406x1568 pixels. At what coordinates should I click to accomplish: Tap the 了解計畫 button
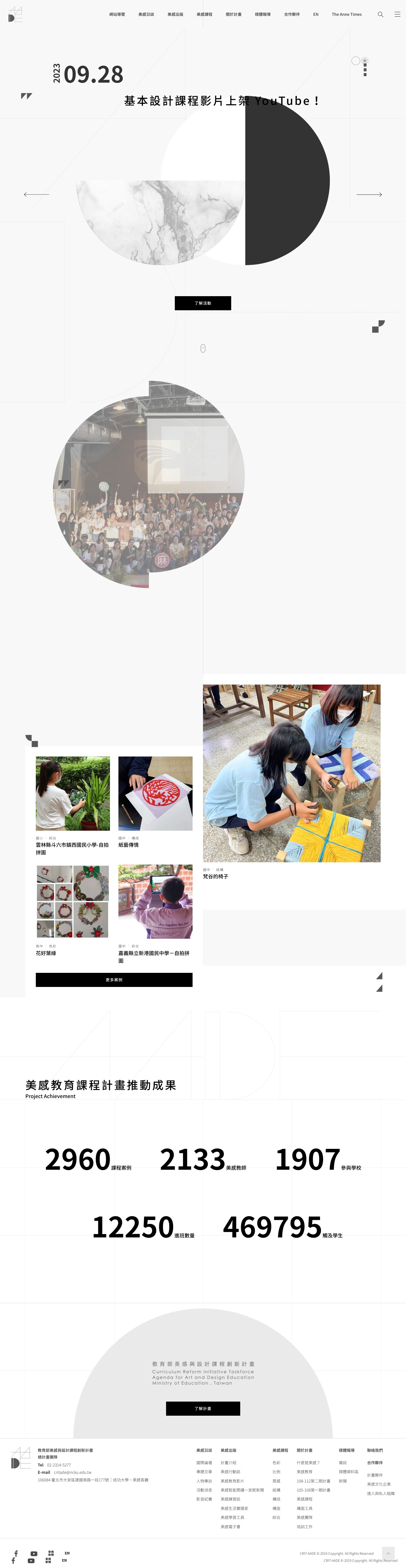[x=203, y=1409]
